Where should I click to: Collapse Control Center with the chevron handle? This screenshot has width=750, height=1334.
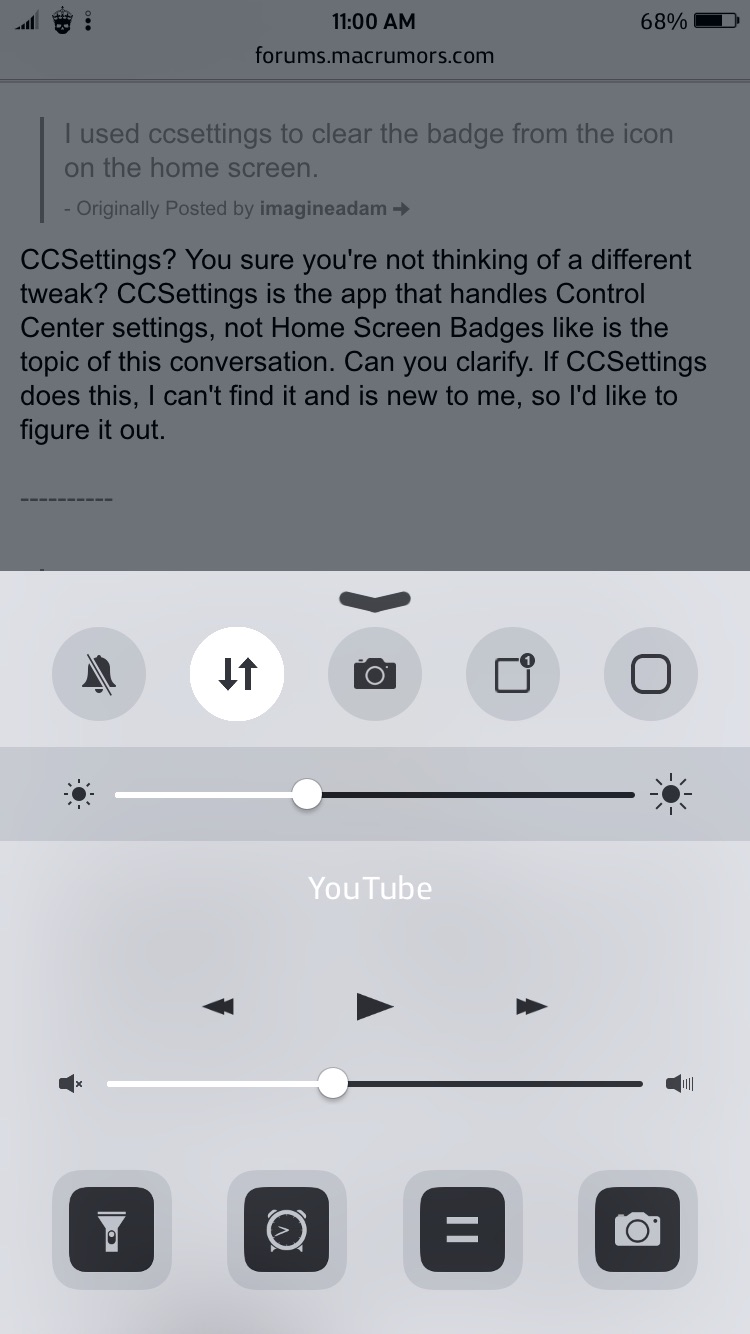(x=375, y=599)
